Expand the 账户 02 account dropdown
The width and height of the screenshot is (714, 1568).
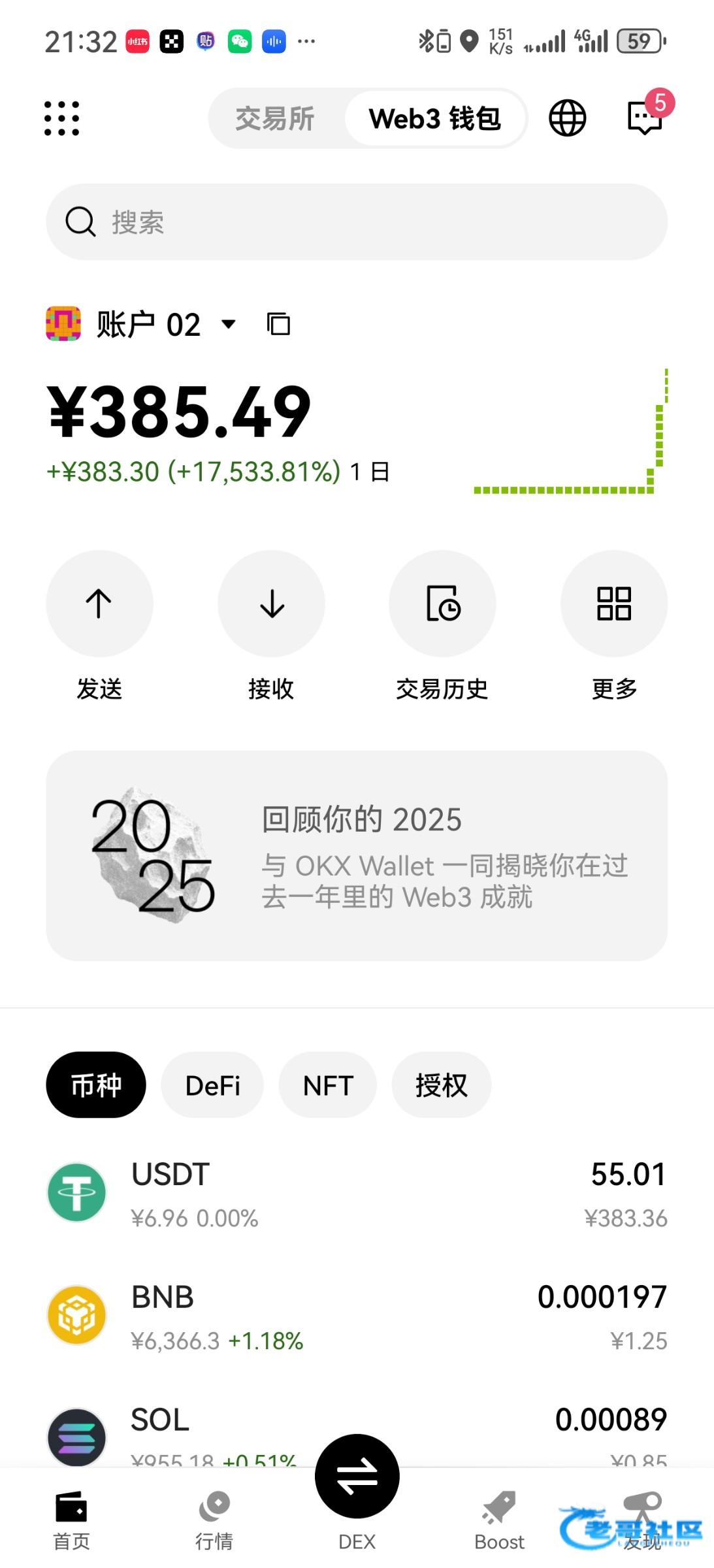tap(228, 324)
